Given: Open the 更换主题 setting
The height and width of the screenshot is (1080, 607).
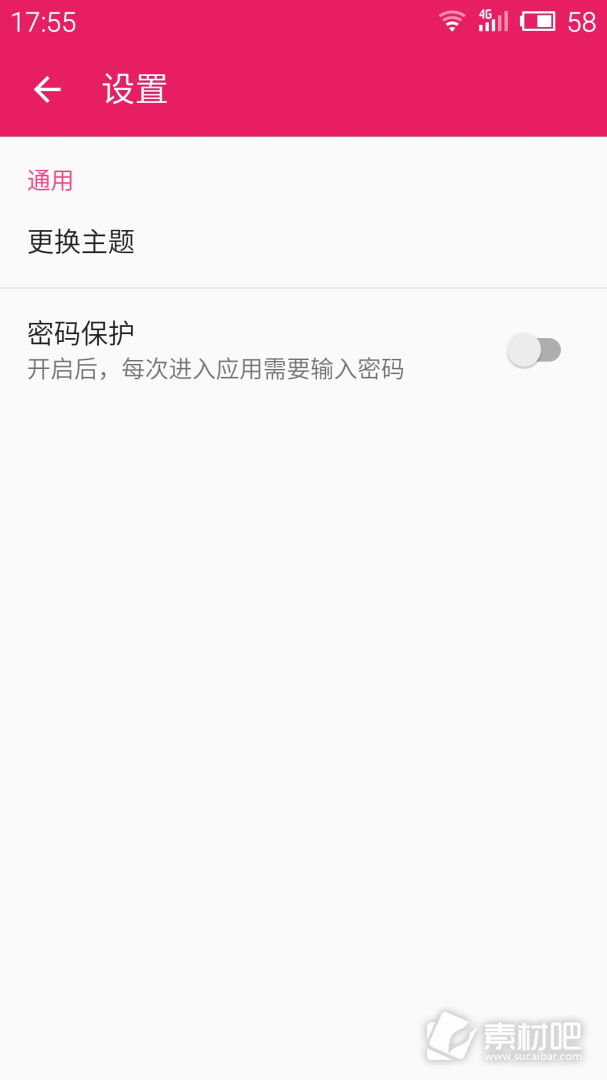Looking at the screenshot, I should pyautogui.click(x=303, y=242).
